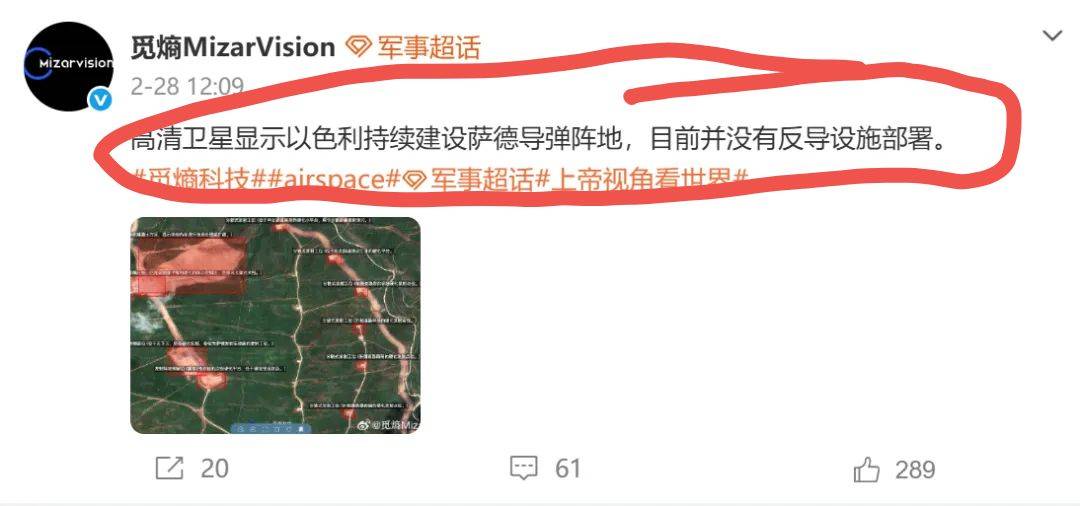
Task: Like the post with 289 likes
Action: coord(893,469)
